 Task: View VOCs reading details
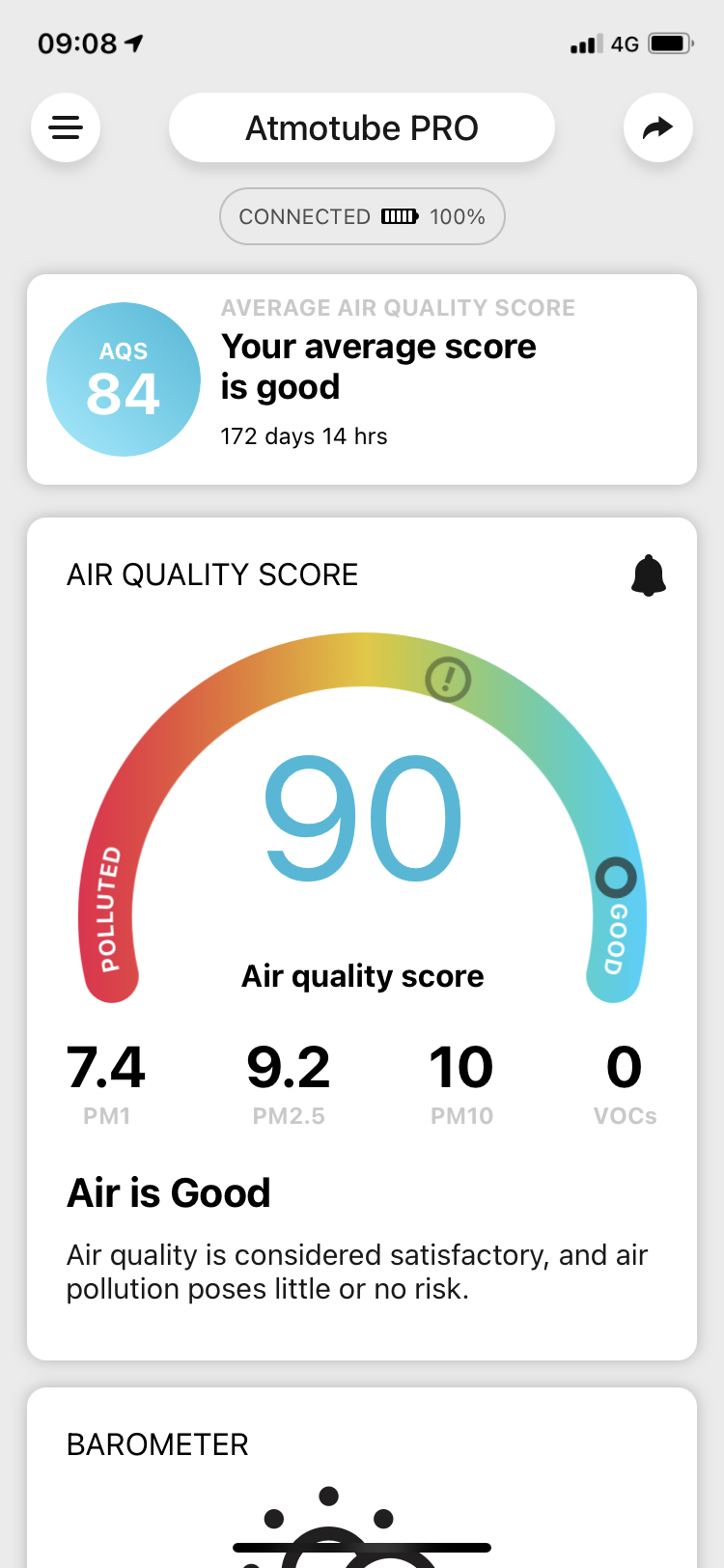pos(625,1083)
